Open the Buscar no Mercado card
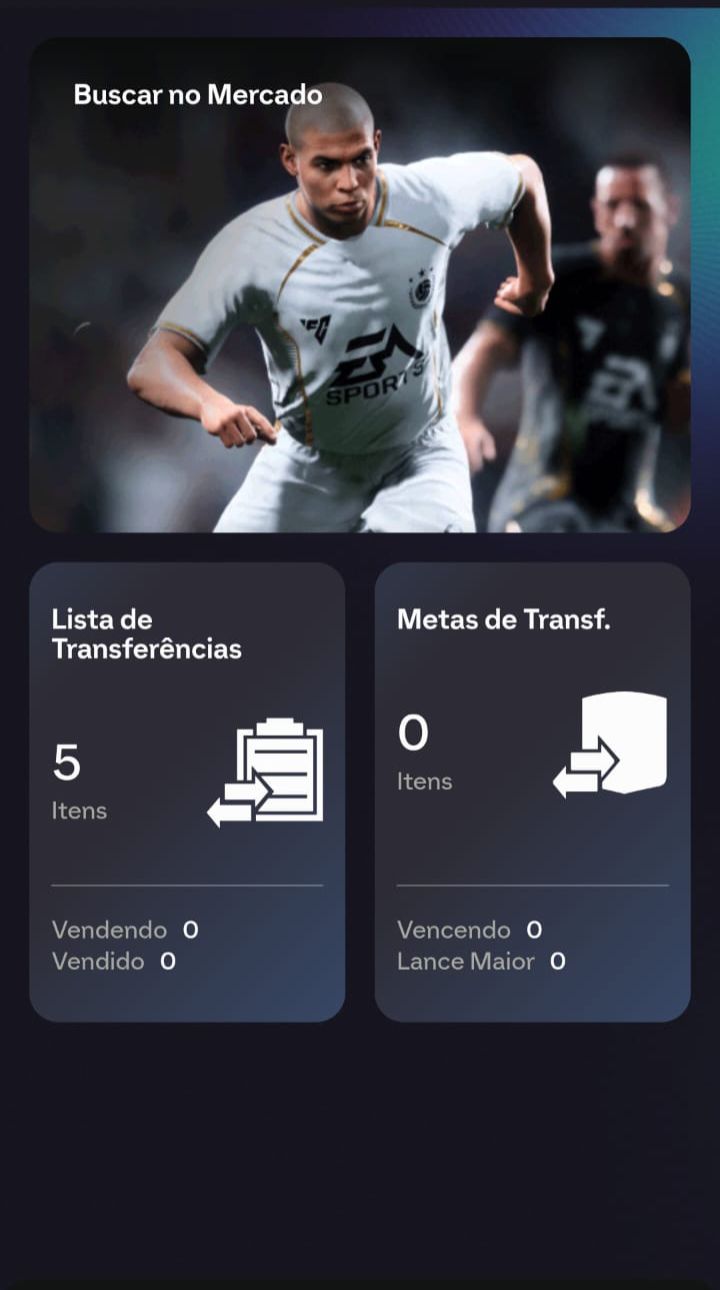The width and height of the screenshot is (720, 1290). [360, 285]
